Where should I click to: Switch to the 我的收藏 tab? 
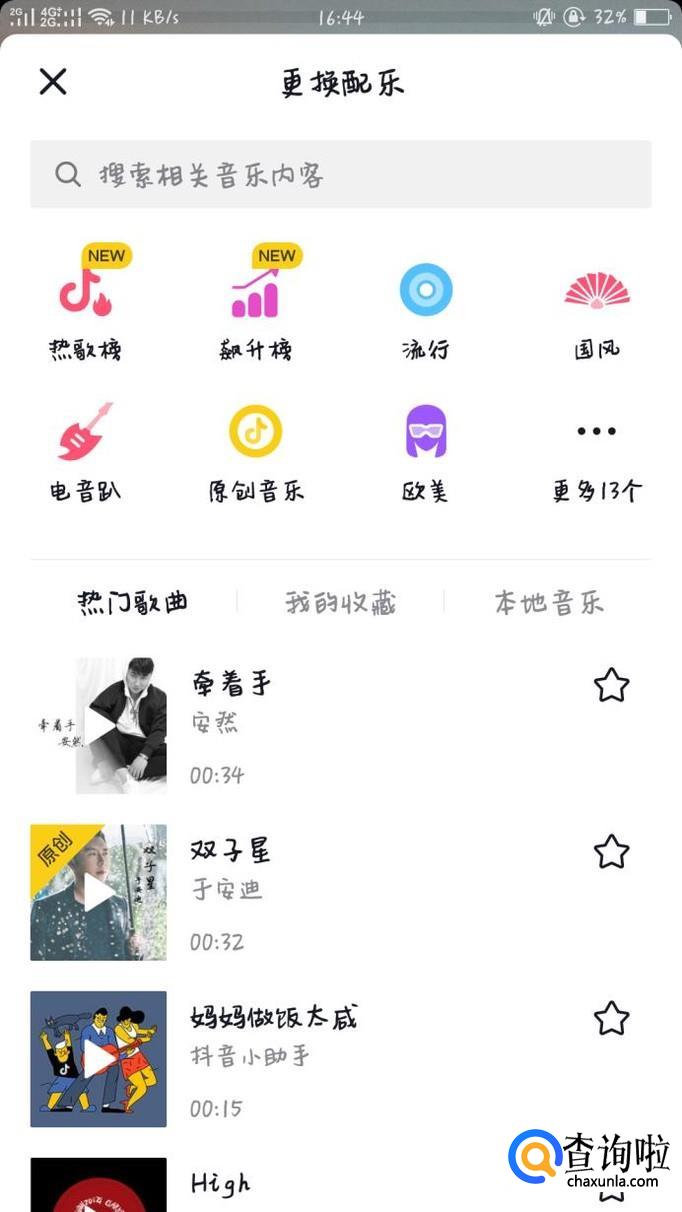[341, 603]
